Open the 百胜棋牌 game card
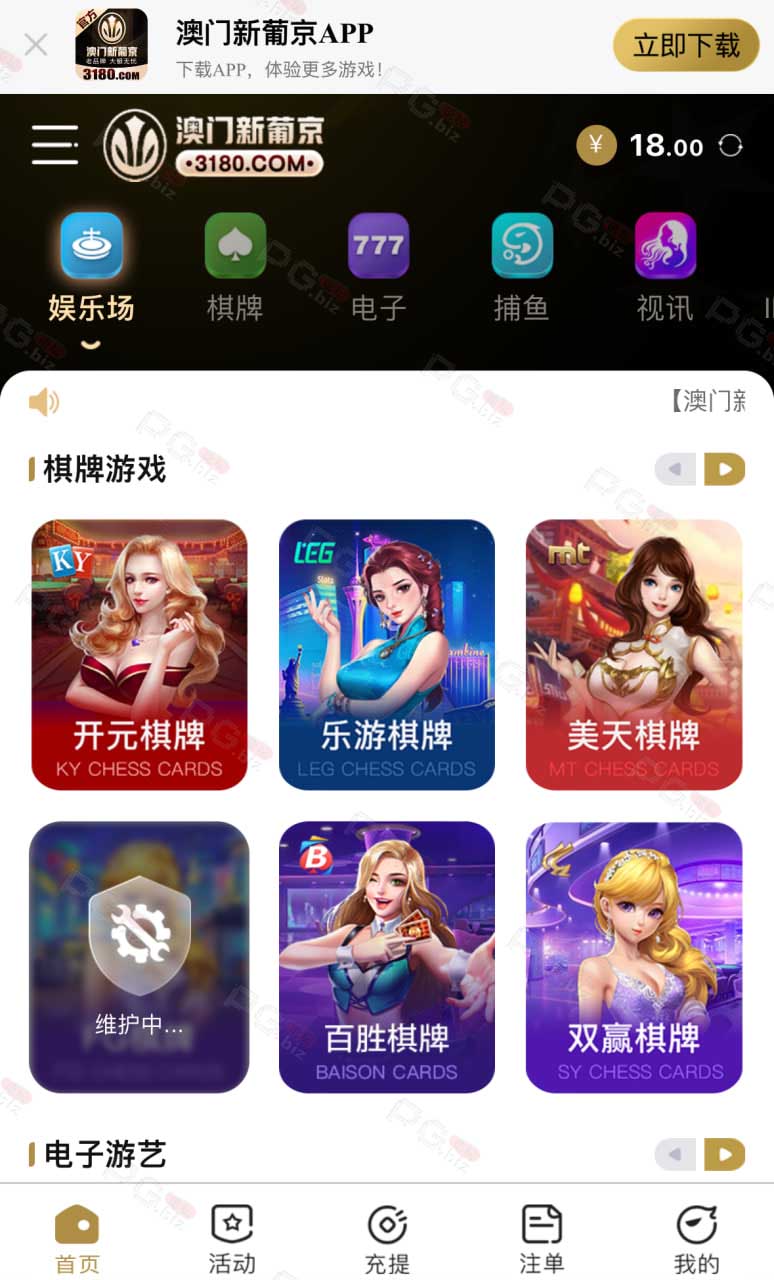774x1280 pixels. (387, 957)
